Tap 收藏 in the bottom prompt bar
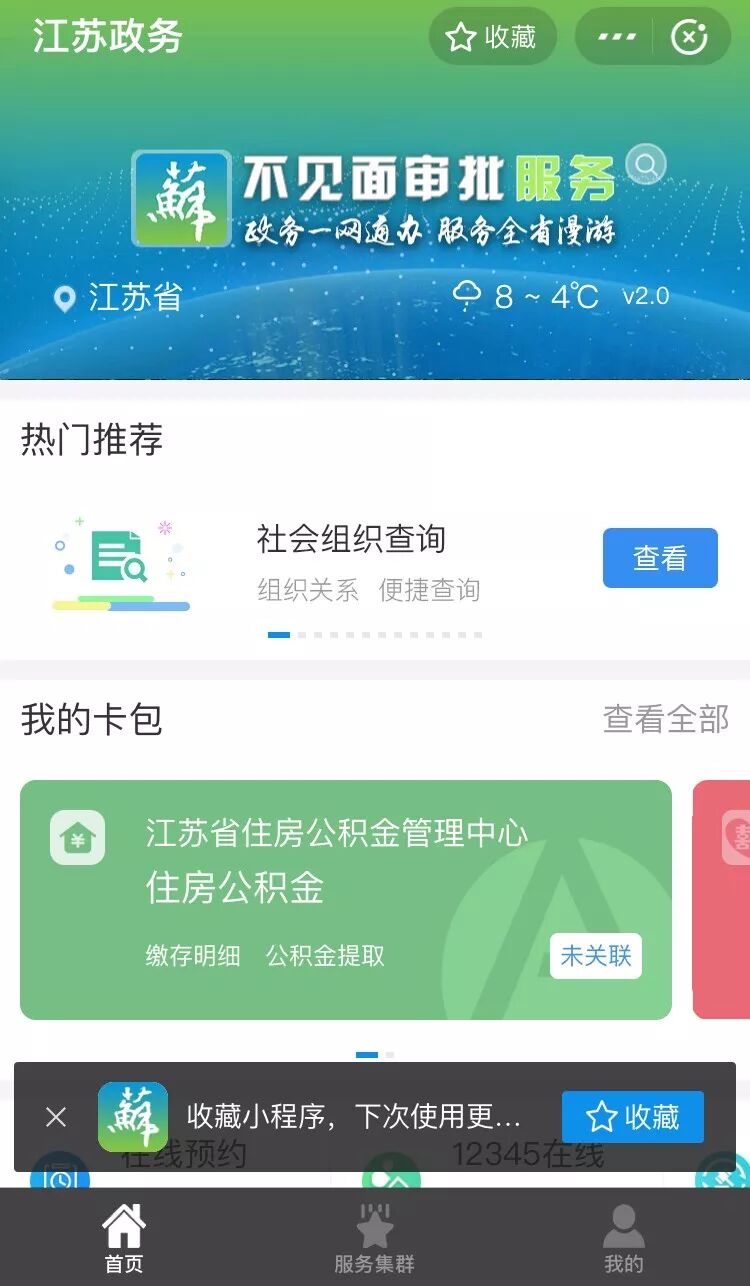 632,1117
